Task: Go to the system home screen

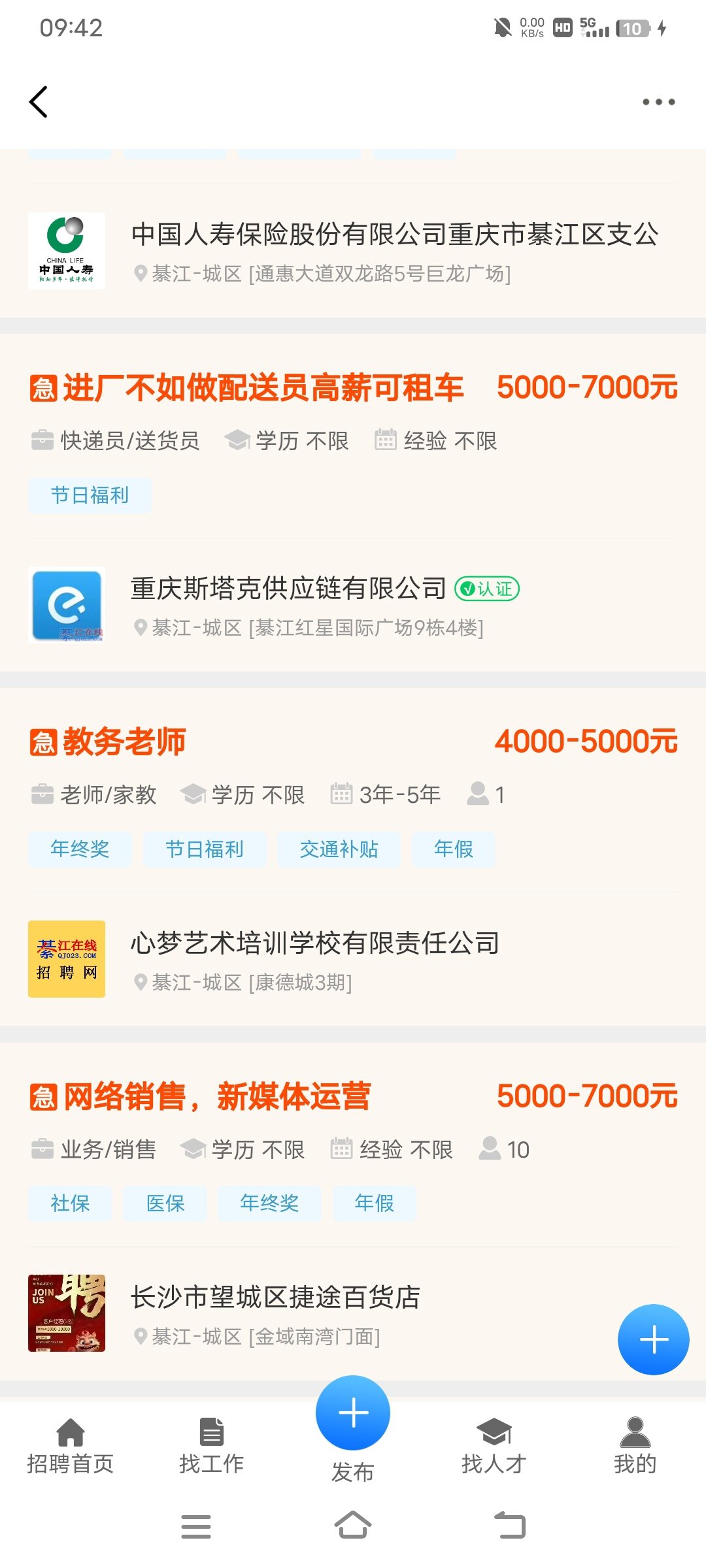Action: point(353,1526)
